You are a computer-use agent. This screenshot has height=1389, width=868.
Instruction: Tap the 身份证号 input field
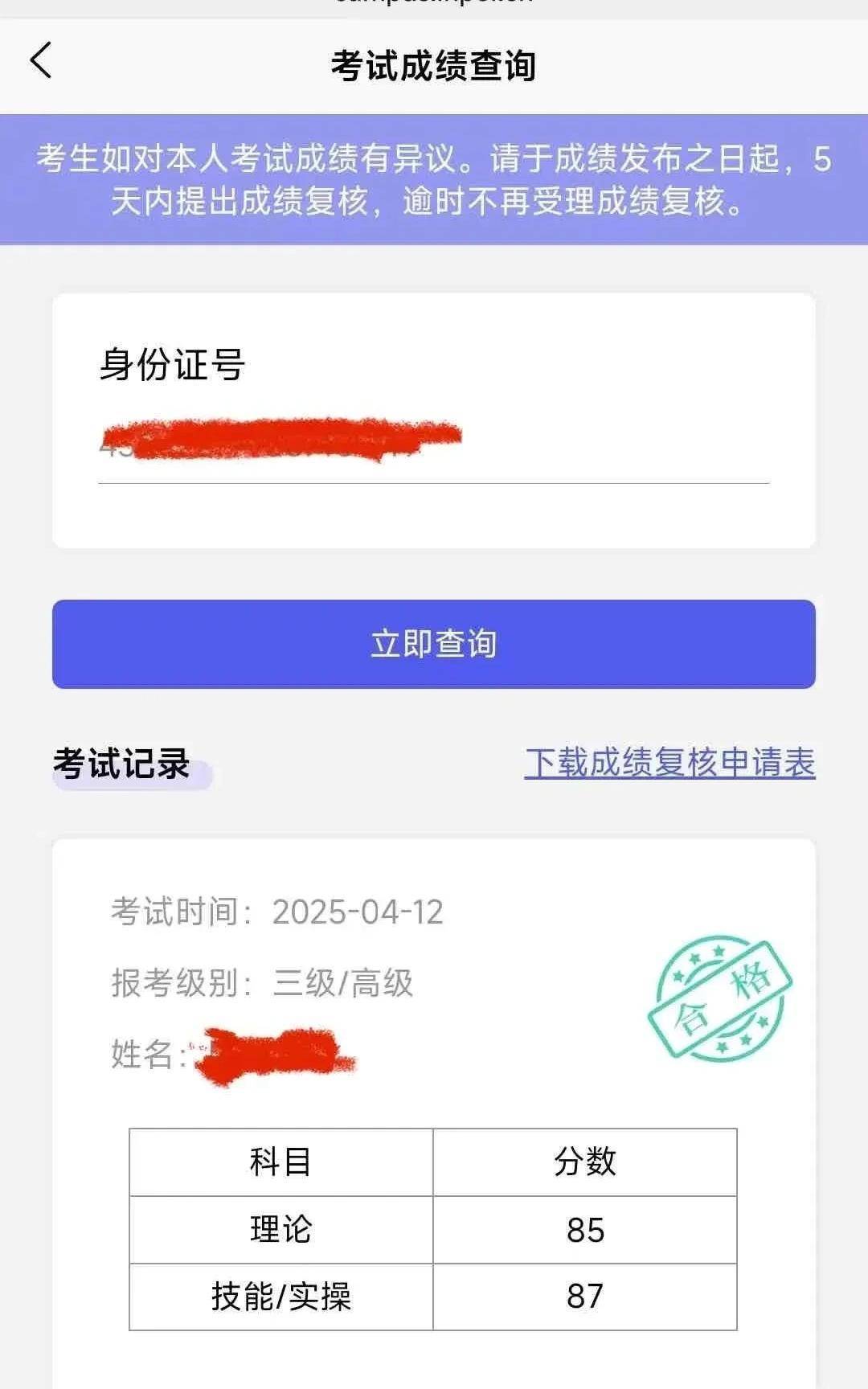click(x=433, y=445)
